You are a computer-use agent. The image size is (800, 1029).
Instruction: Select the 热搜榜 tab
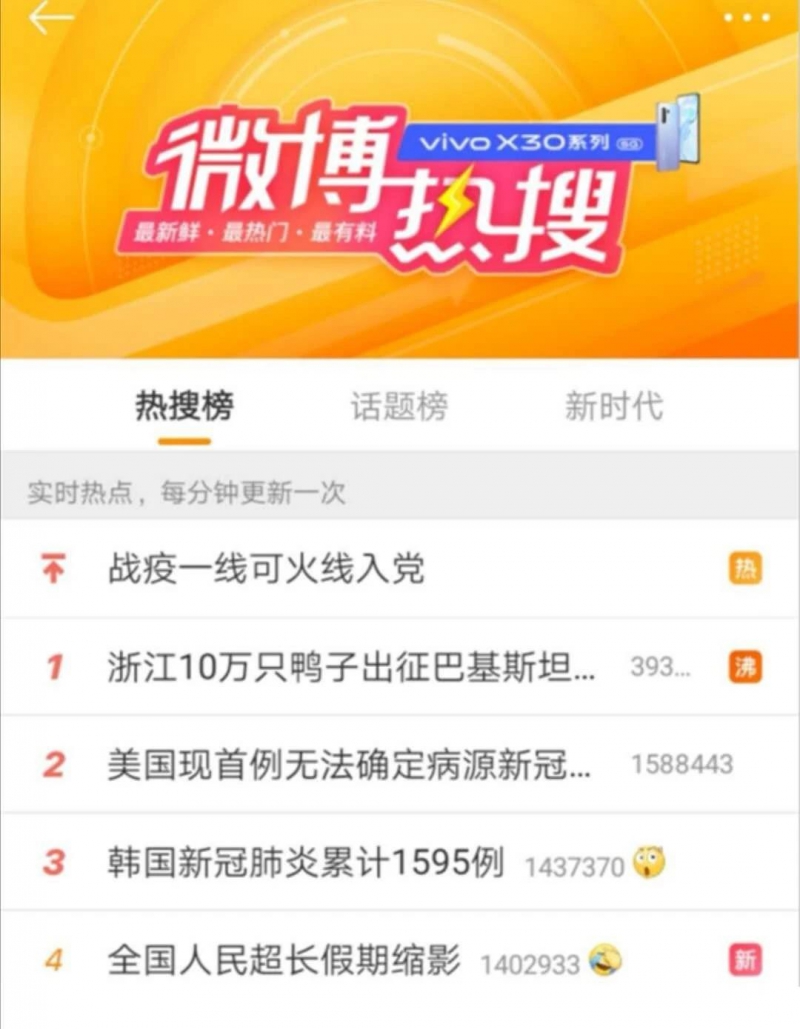click(184, 407)
